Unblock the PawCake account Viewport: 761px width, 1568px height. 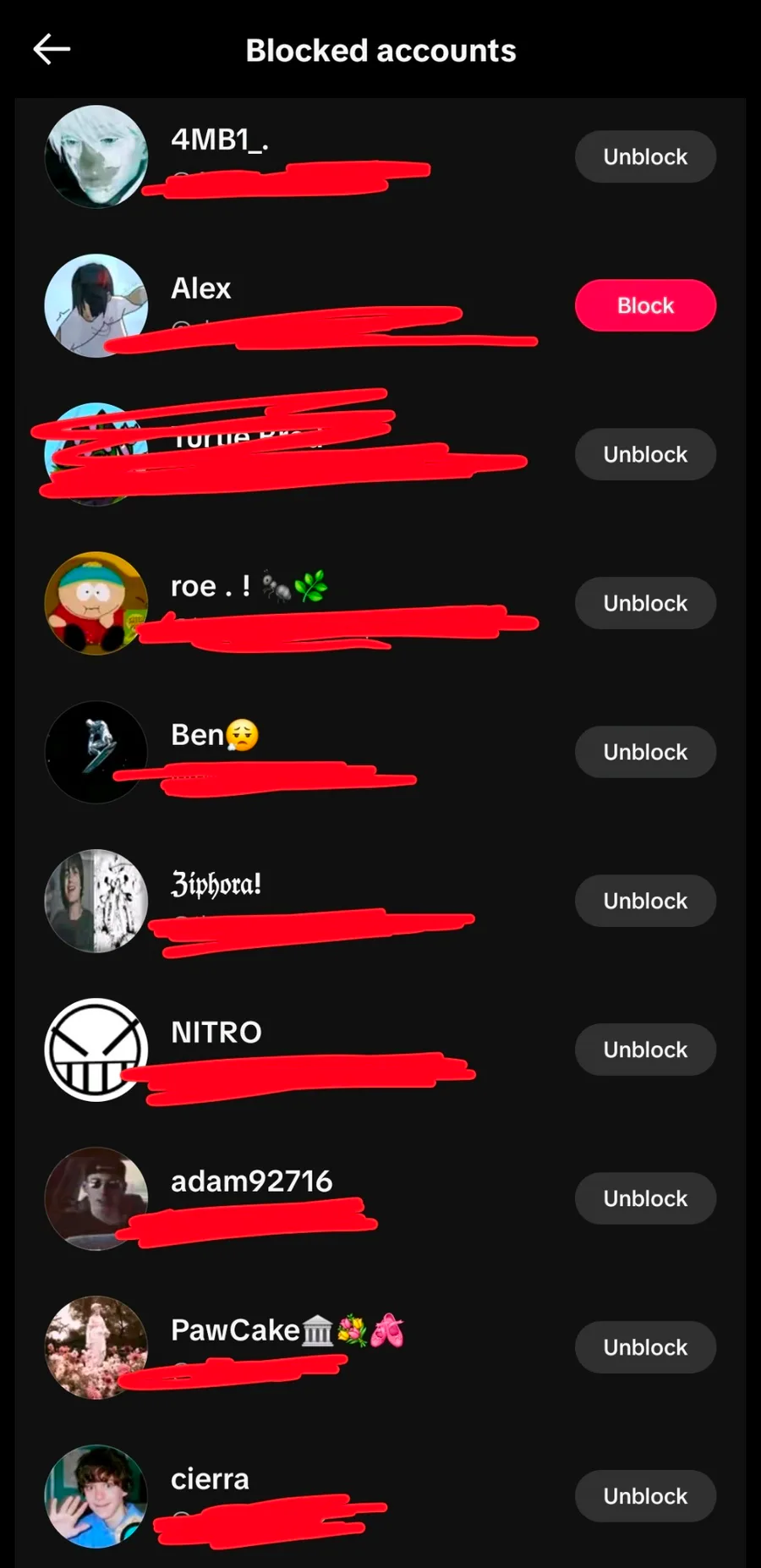(x=645, y=1347)
